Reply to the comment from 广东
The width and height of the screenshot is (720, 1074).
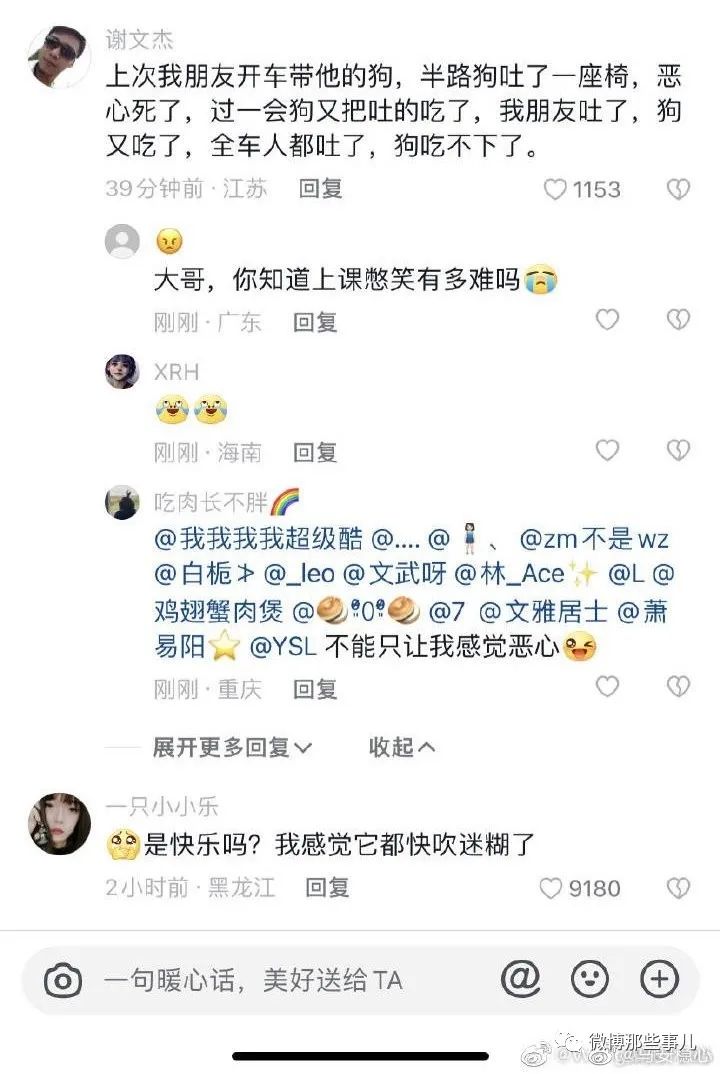[315, 321]
